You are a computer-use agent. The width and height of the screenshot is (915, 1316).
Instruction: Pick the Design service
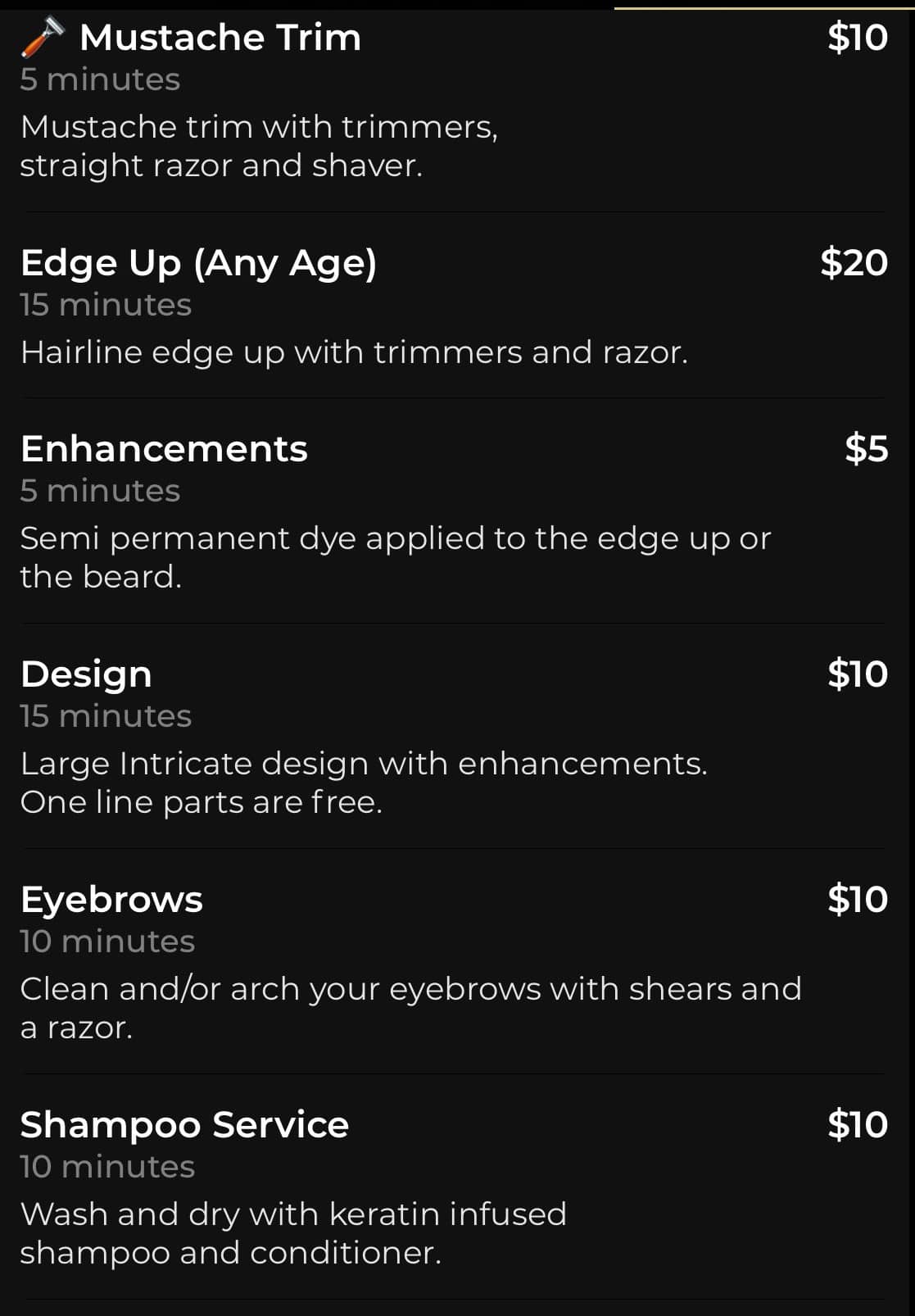point(86,674)
